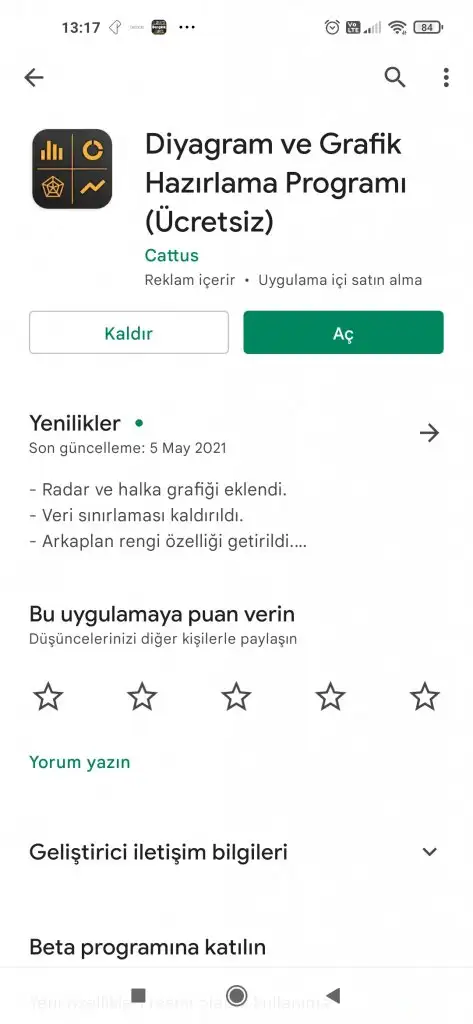
Task: Give the app five stars
Action: 425,696
